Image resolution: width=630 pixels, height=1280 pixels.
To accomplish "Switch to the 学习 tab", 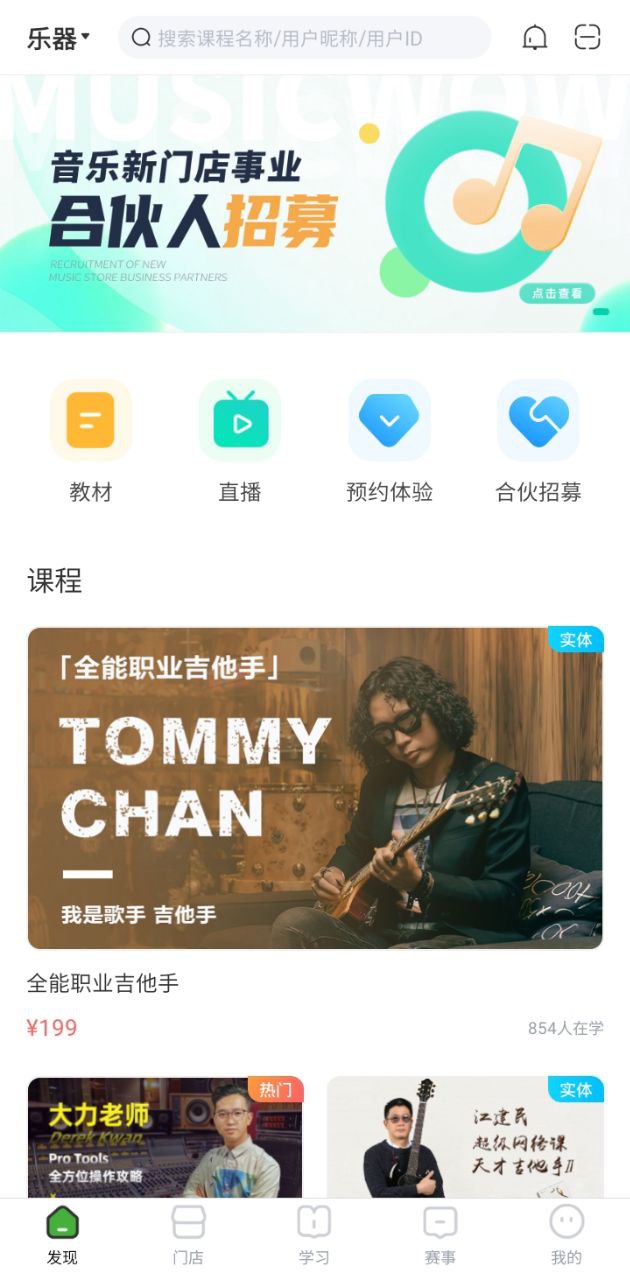I will pyautogui.click(x=314, y=1235).
